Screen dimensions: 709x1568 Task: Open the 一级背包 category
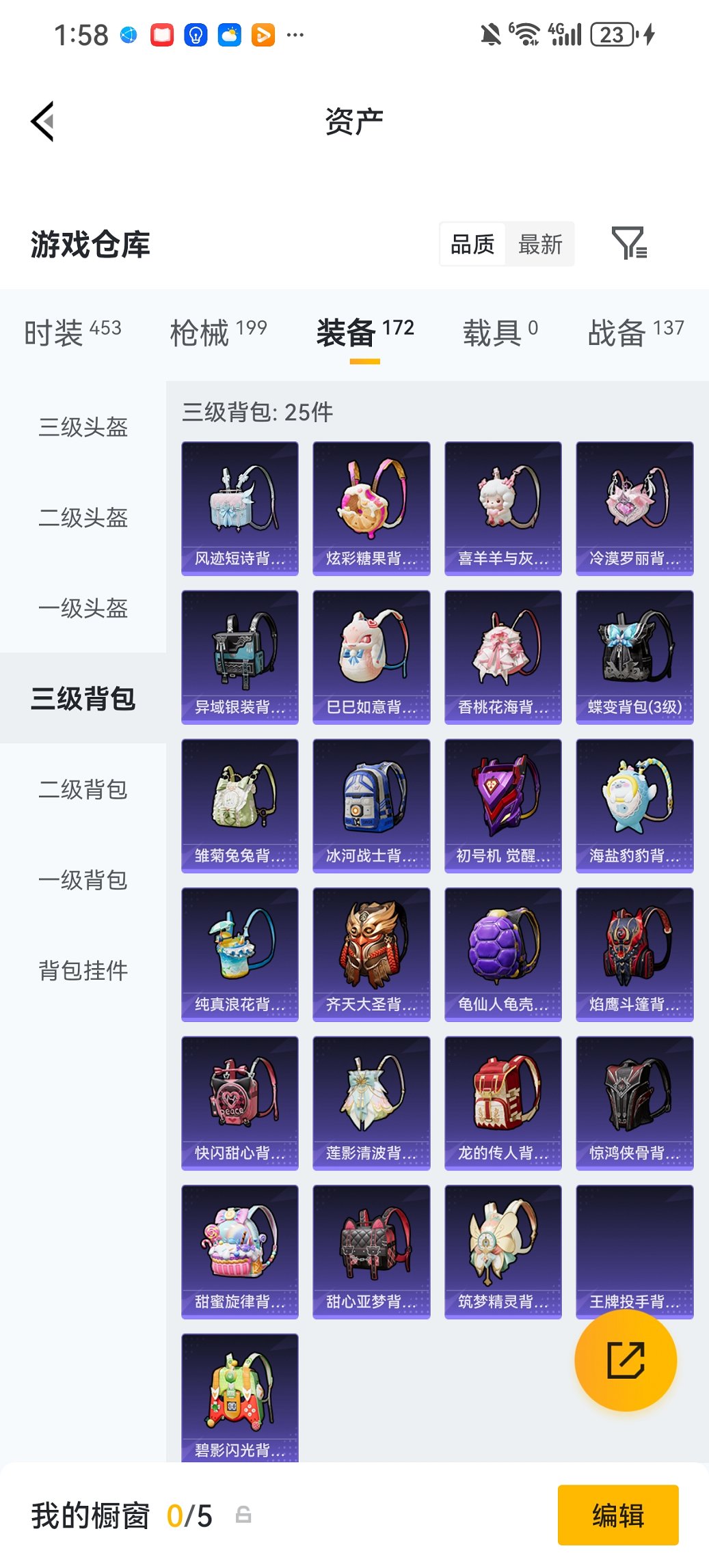click(x=83, y=881)
